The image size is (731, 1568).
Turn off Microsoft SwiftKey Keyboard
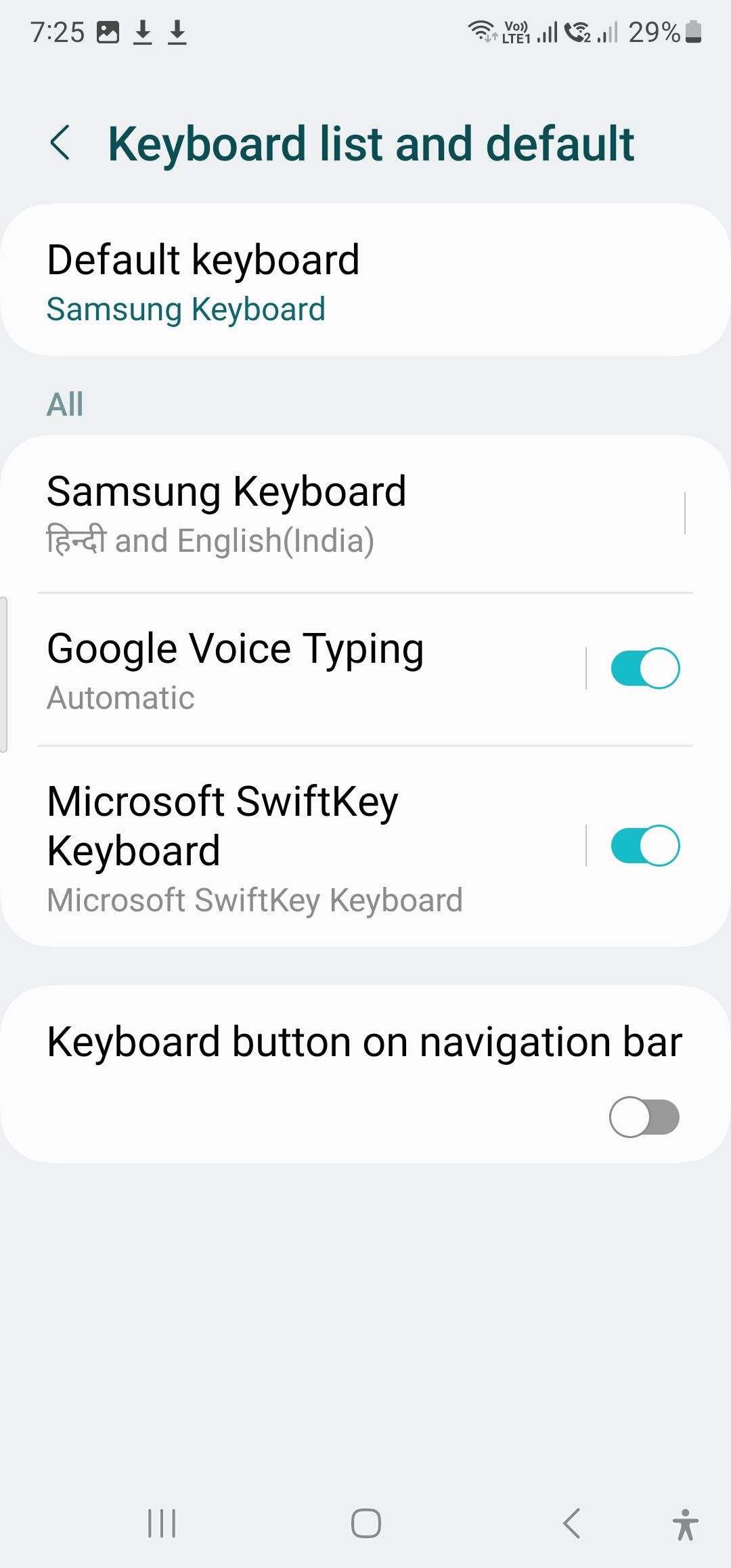(644, 846)
